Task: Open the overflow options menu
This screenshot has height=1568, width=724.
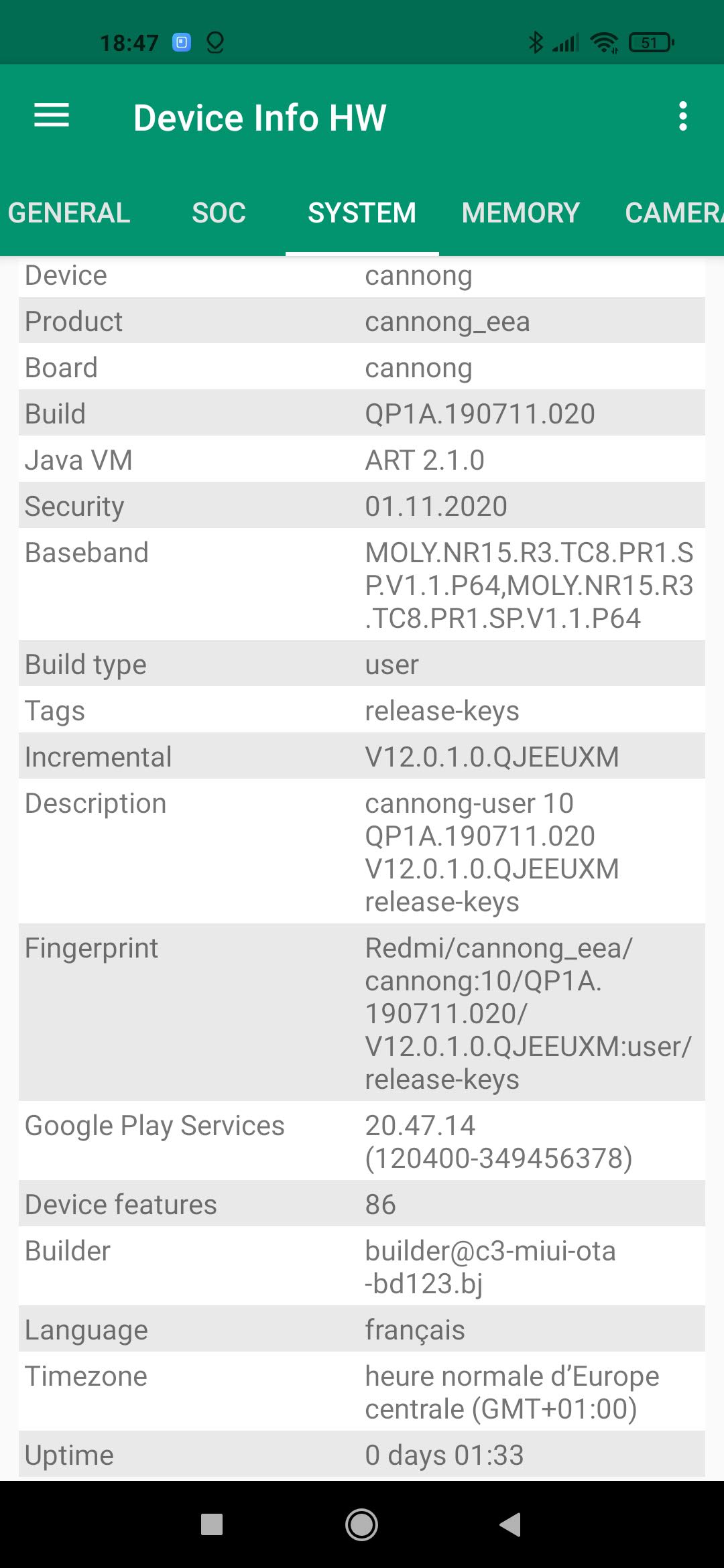Action: (682, 116)
